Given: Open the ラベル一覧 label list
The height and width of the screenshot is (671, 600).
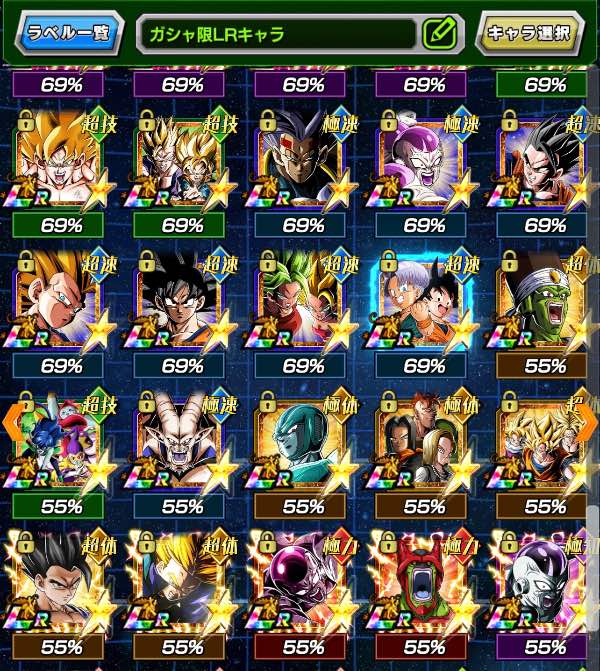Looking at the screenshot, I should (66, 33).
